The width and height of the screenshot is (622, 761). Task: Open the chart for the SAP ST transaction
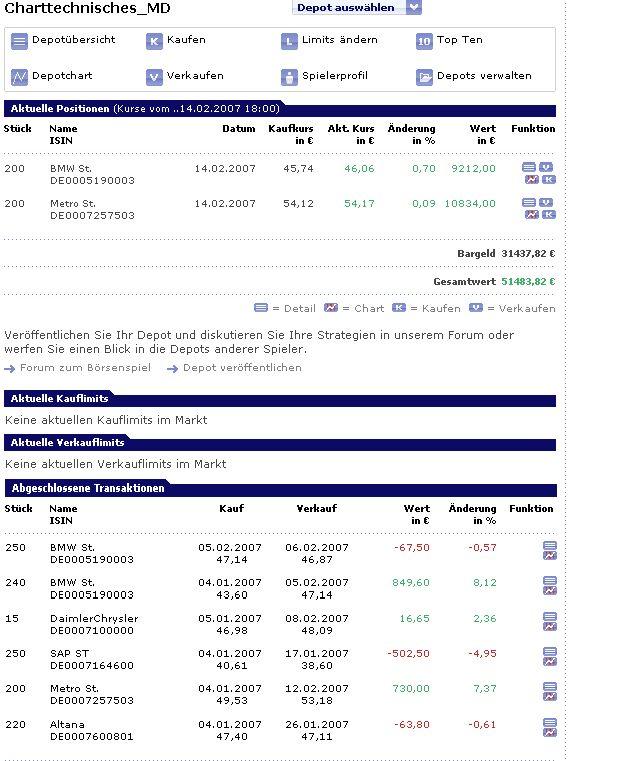549,661
